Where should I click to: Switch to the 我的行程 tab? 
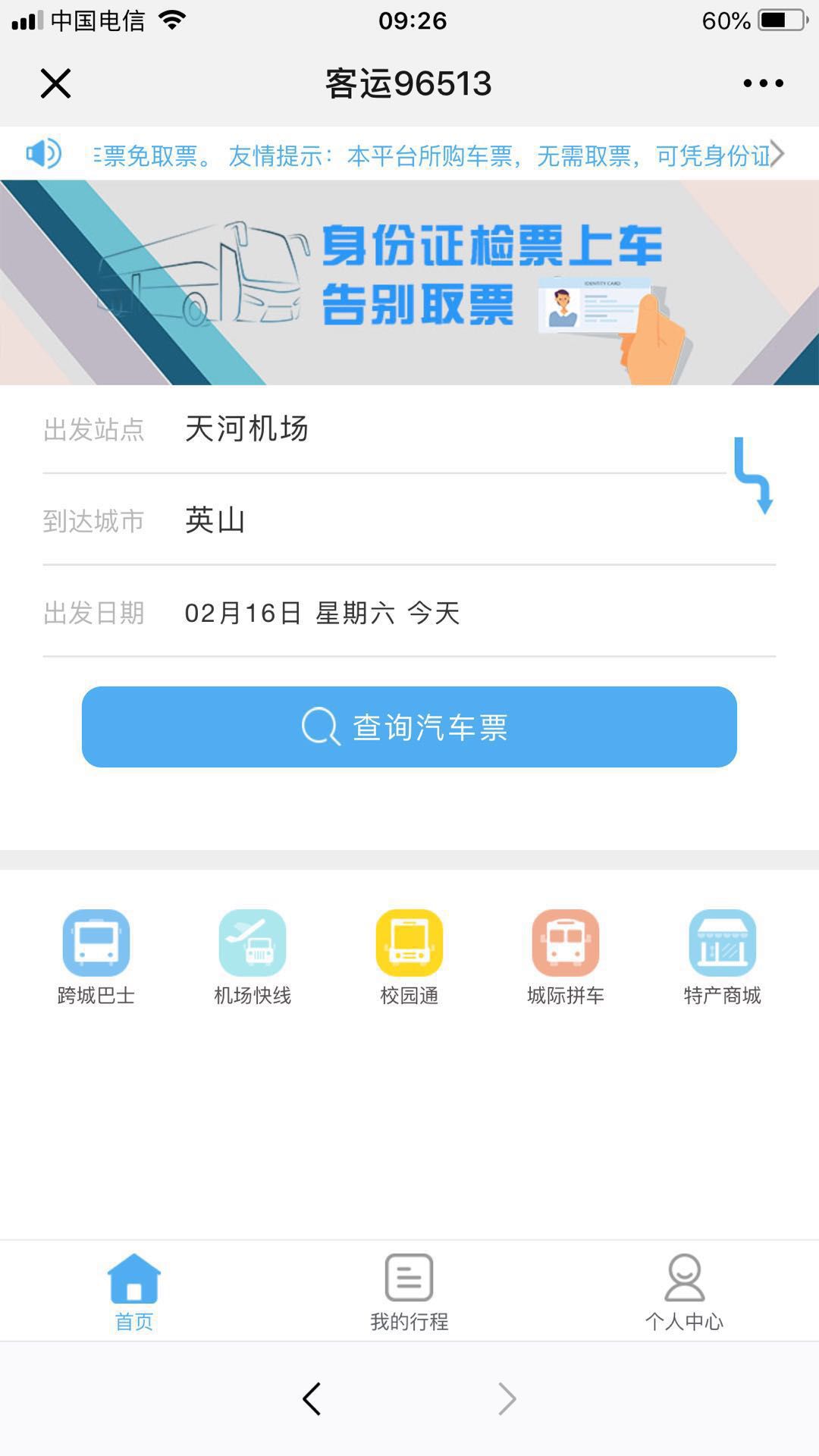pos(409,1291)
